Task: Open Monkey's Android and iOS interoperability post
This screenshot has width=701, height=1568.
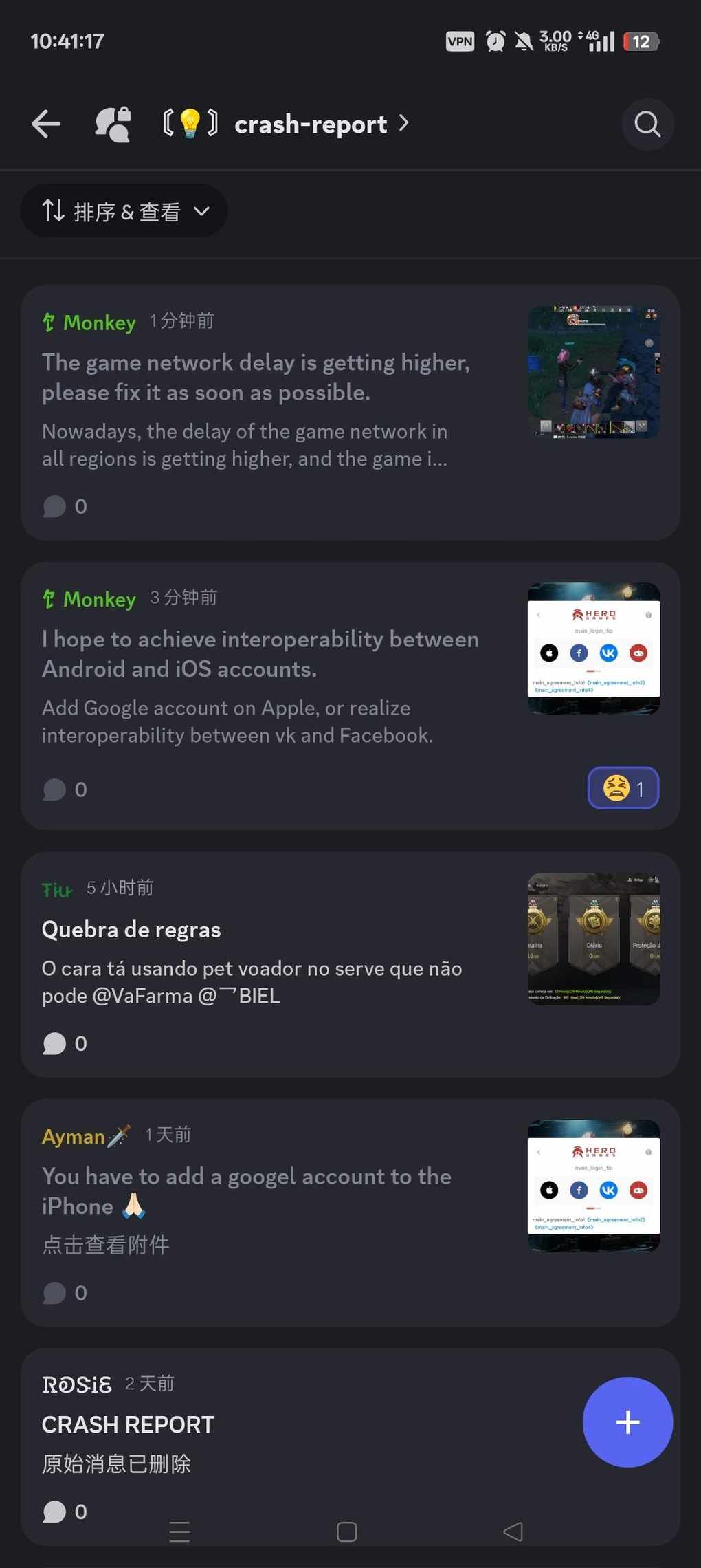Action: 260,654
